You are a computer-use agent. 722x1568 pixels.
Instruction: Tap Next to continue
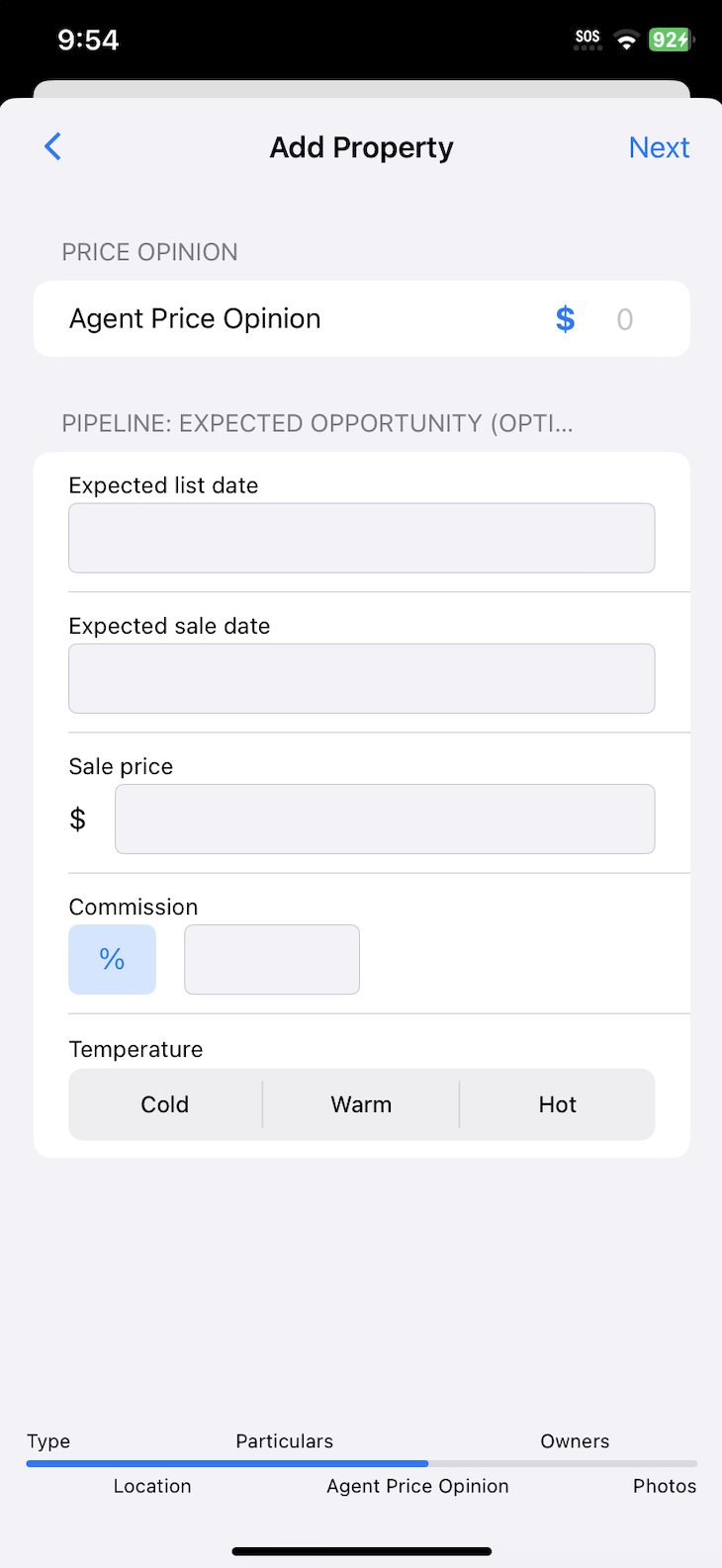(659, 147)
